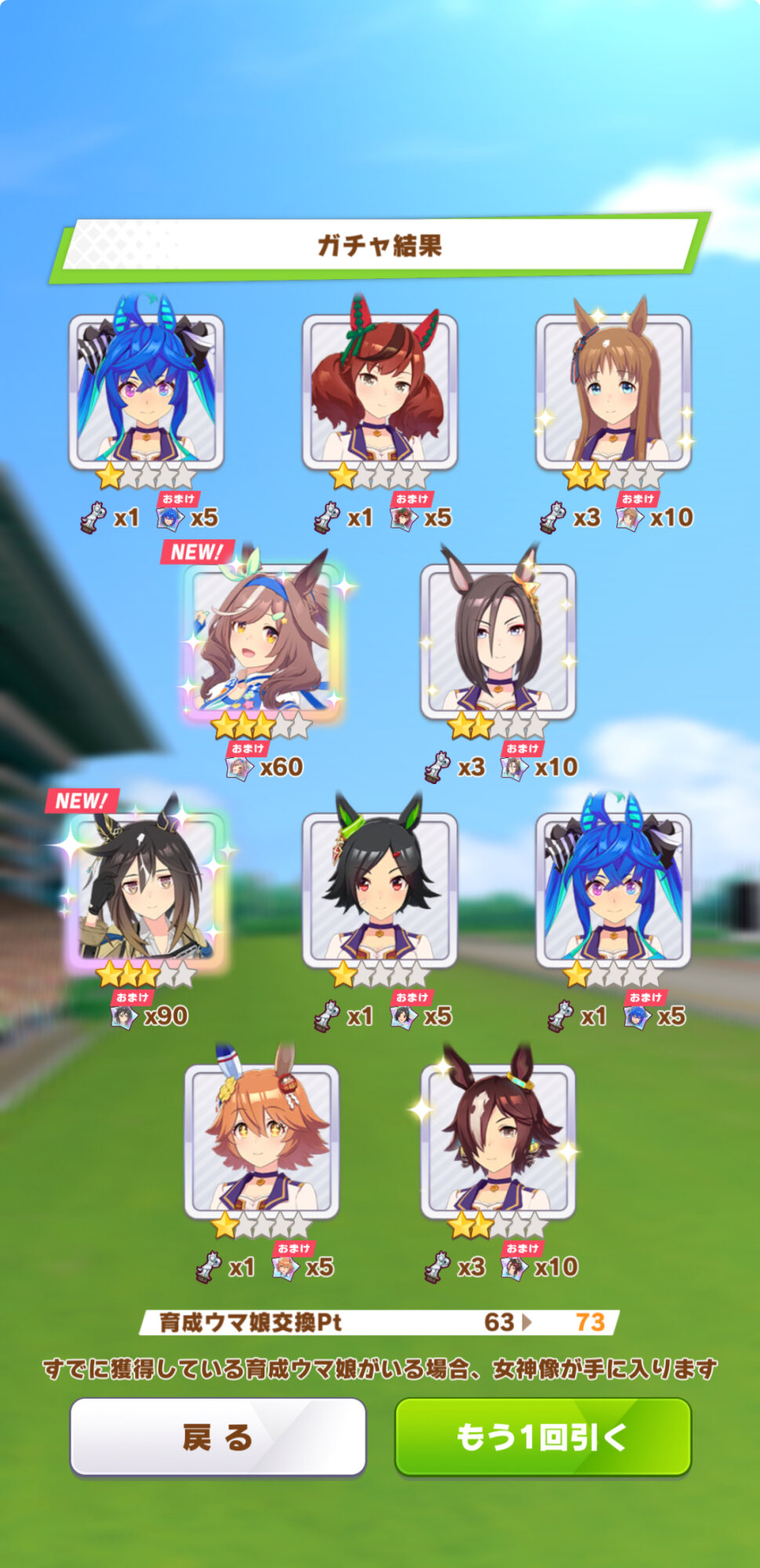Pull again with もう1回引く
760x1568 pixels.
(543, 1437)
